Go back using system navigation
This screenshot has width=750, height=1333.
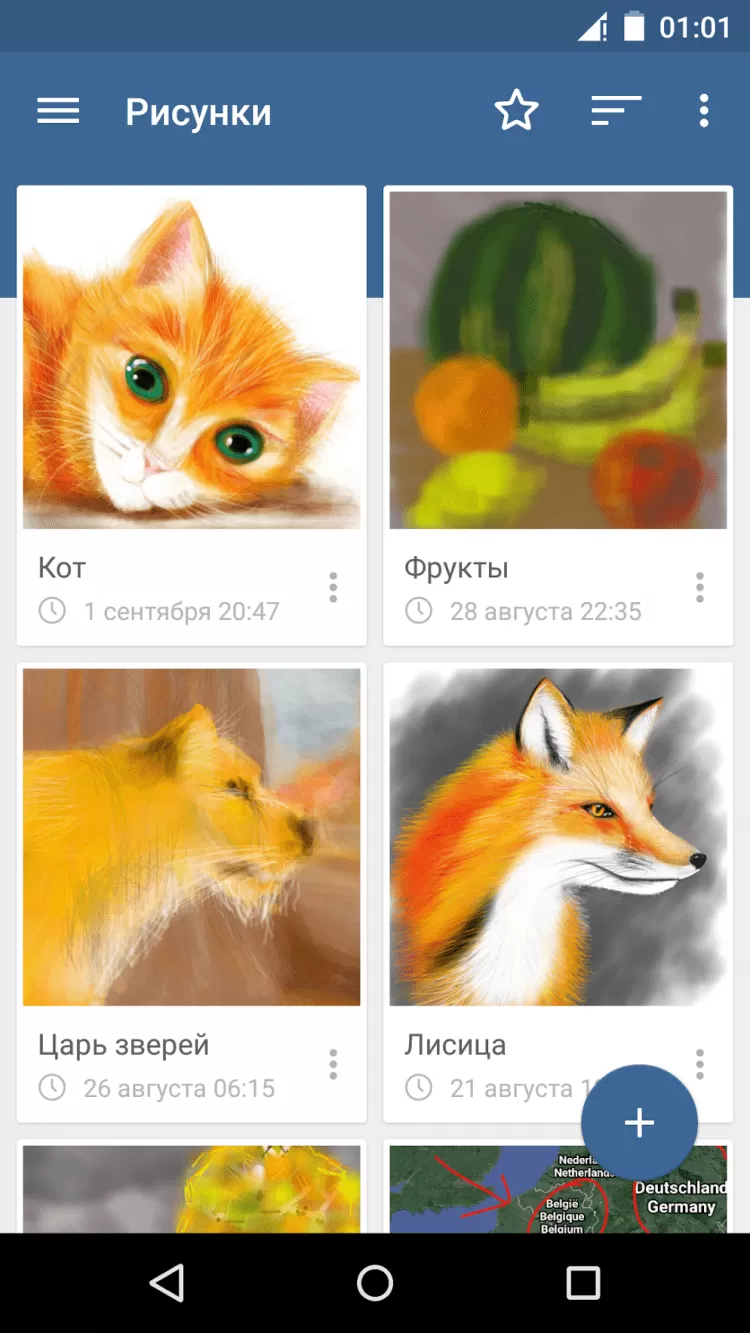[167, 1282]
